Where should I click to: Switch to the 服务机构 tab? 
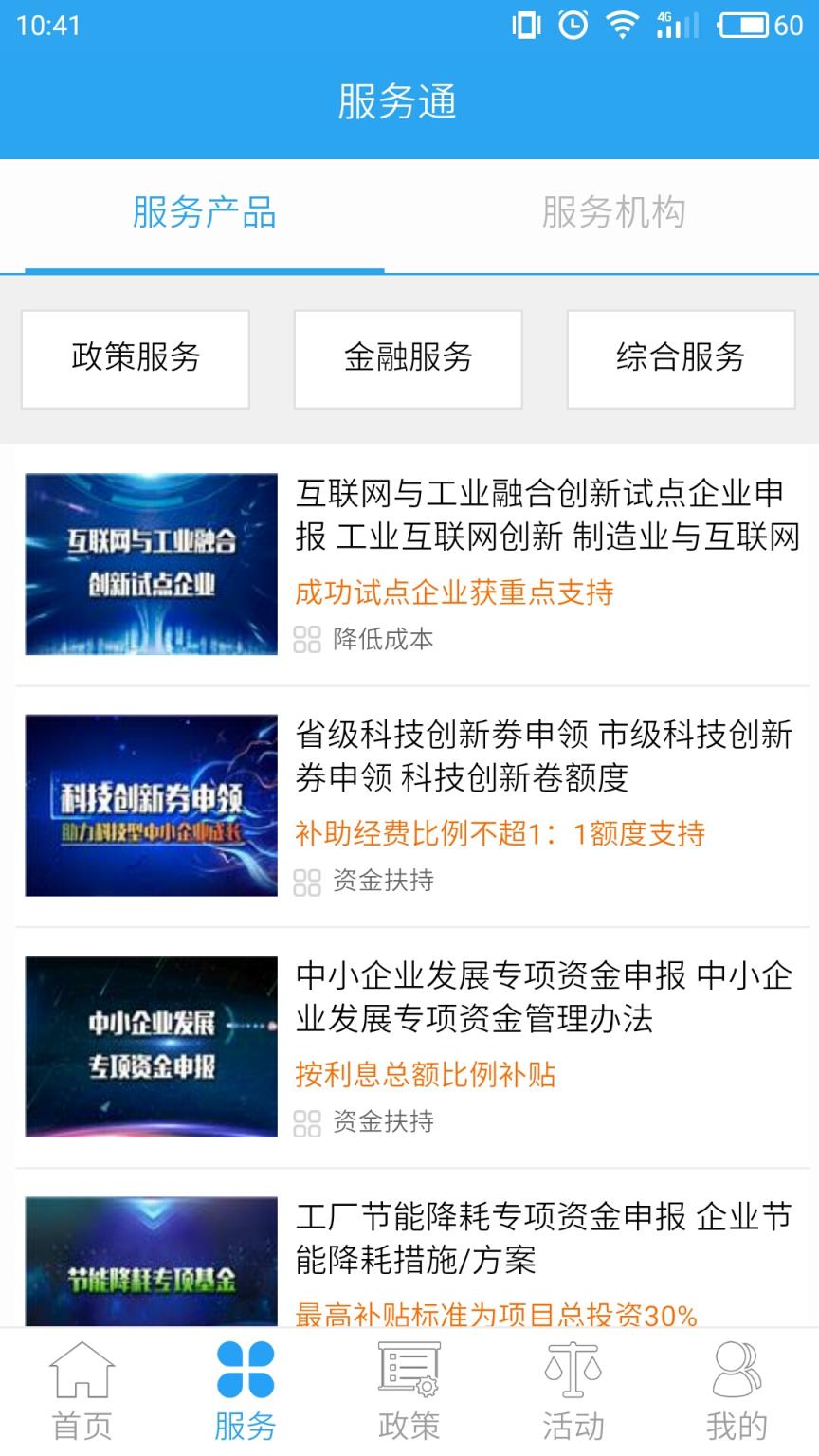[x=613, y=213]
